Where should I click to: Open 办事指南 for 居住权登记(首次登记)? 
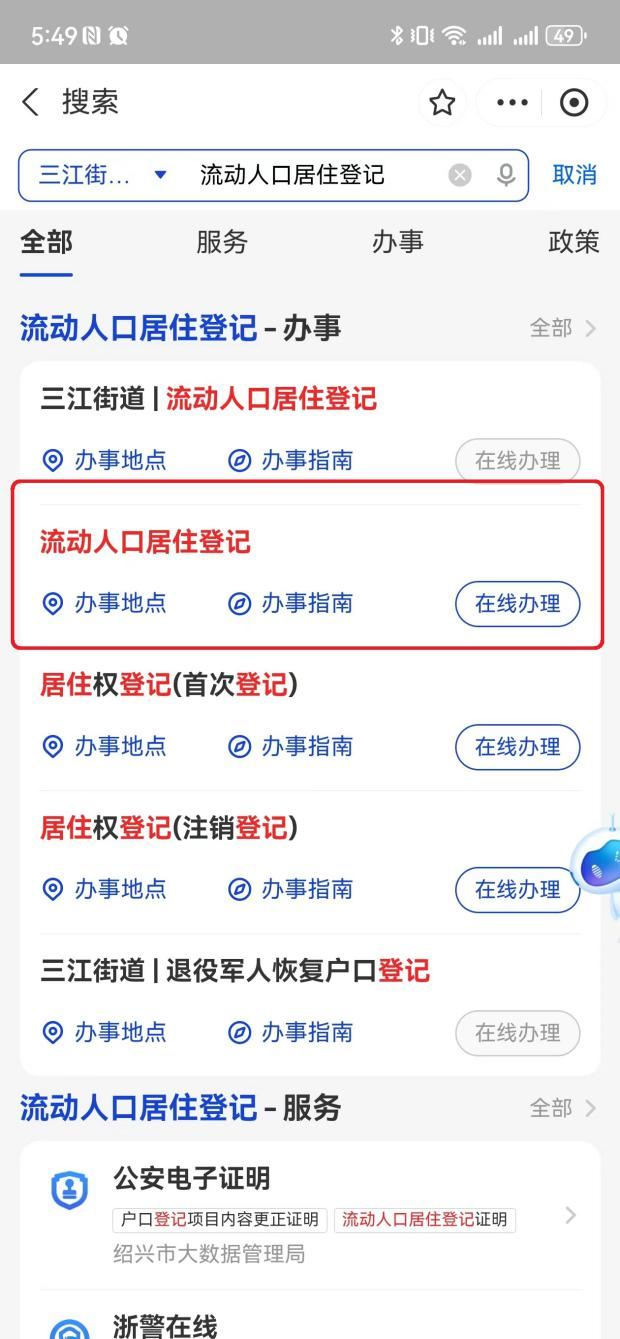290,747
